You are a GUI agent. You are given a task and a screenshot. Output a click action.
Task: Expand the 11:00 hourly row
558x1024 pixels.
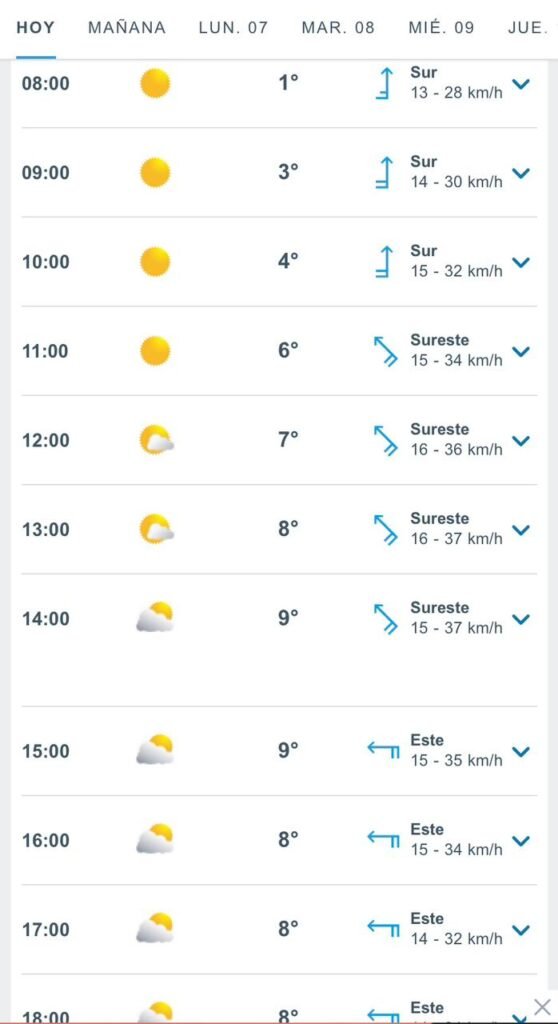(521, 351)
